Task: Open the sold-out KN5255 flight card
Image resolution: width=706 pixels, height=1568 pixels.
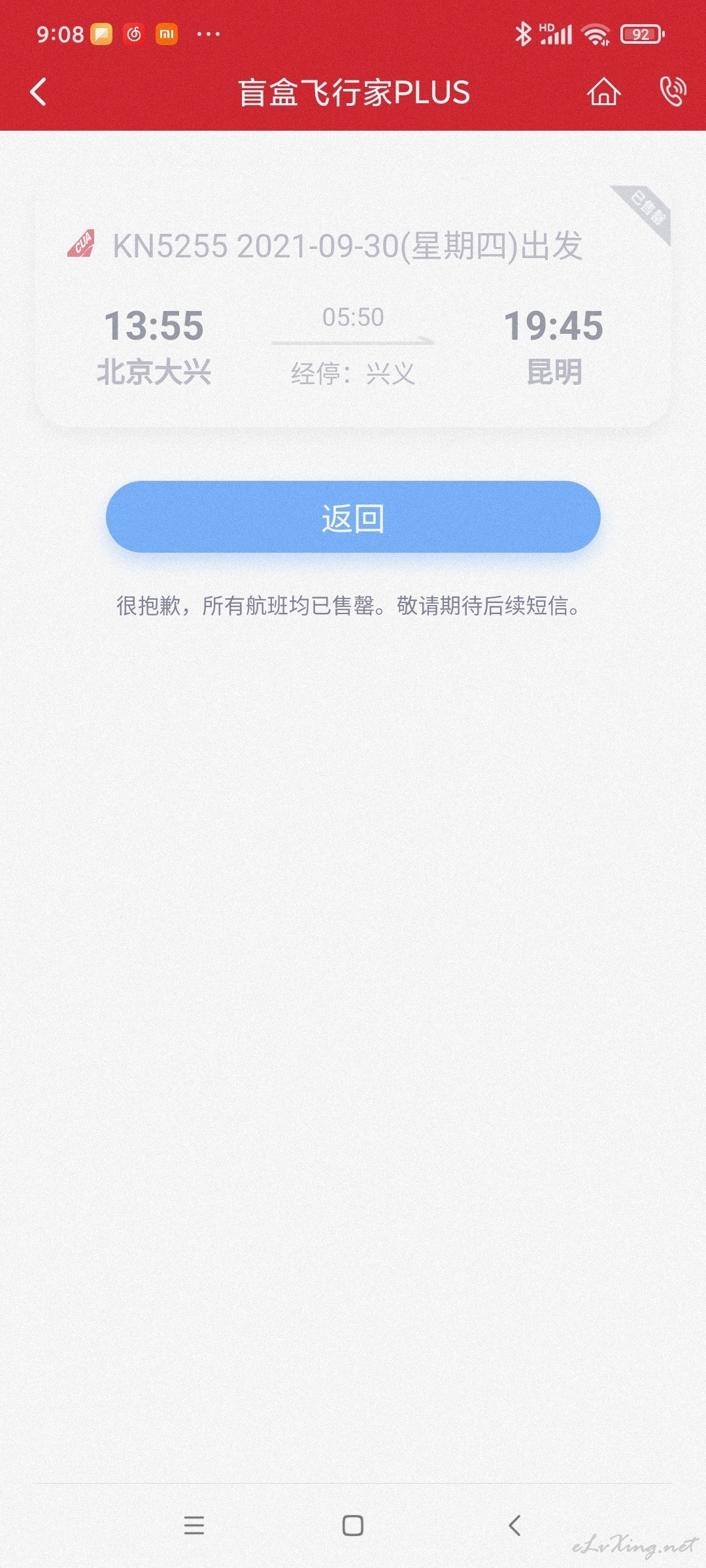Action: (x=353, y=306)
